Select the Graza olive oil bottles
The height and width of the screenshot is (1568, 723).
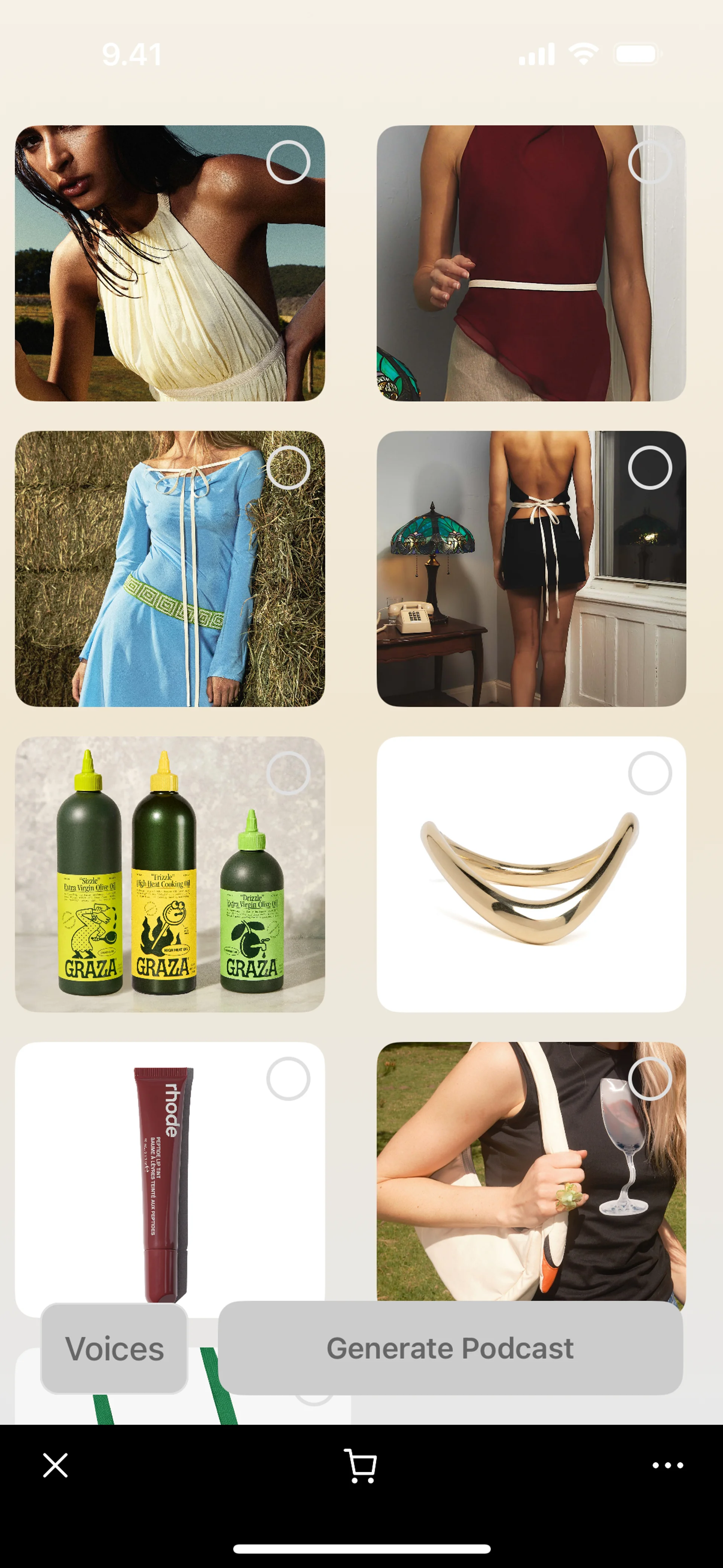[288, 773]
